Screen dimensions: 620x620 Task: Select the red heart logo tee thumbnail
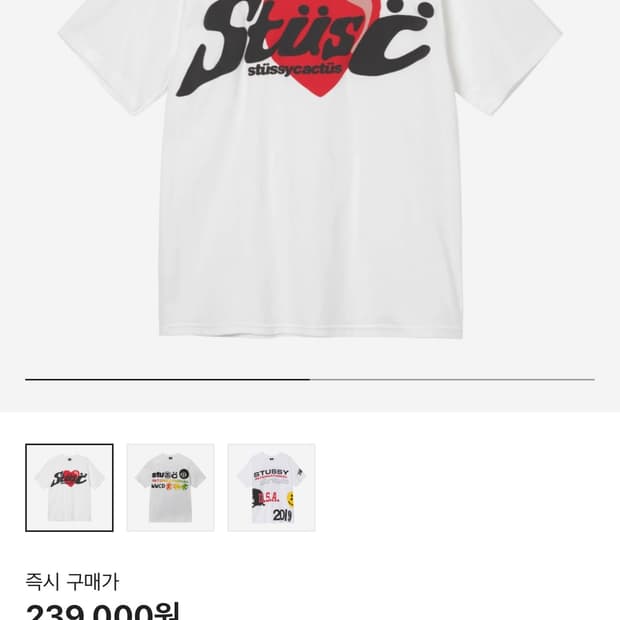click(x=69, y=487)
